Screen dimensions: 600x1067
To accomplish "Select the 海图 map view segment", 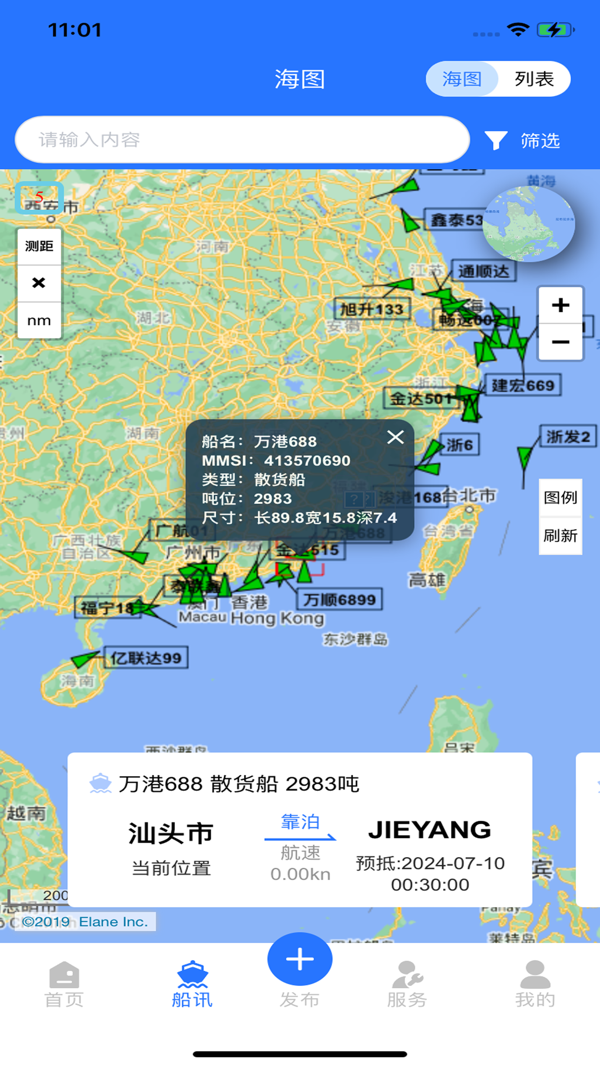I will coord(462,79).
